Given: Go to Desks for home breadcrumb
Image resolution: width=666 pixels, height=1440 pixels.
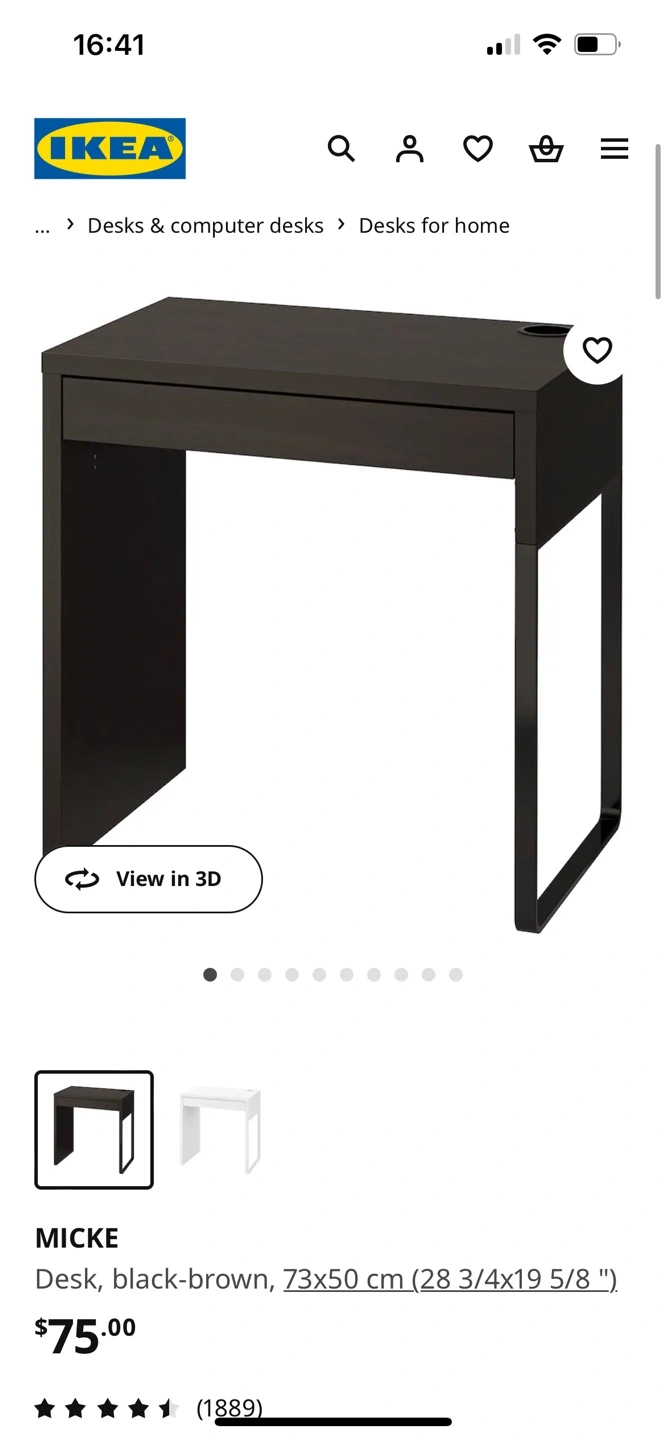Looking at the screenshot, I should [x=434, y=226].
